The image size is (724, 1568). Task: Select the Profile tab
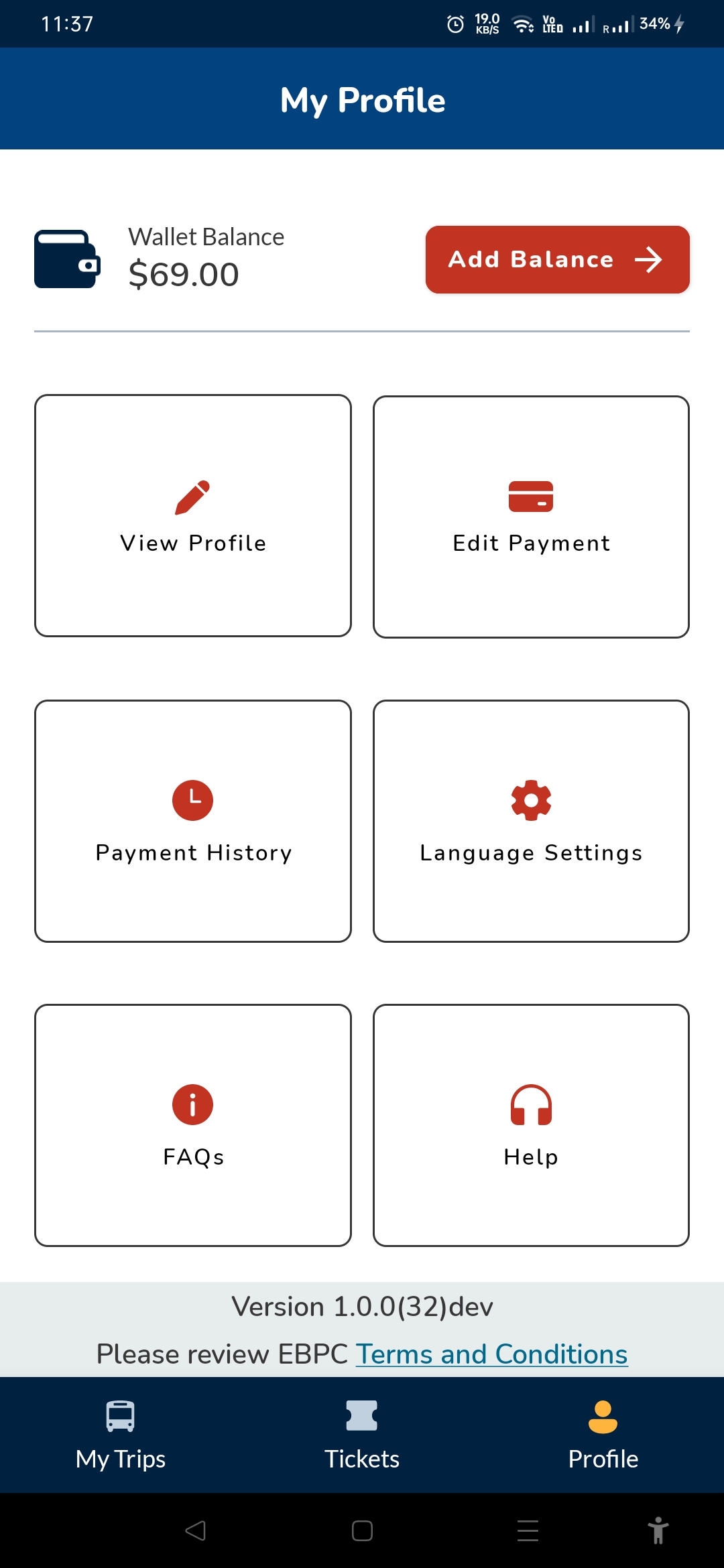coord(603,1435)
